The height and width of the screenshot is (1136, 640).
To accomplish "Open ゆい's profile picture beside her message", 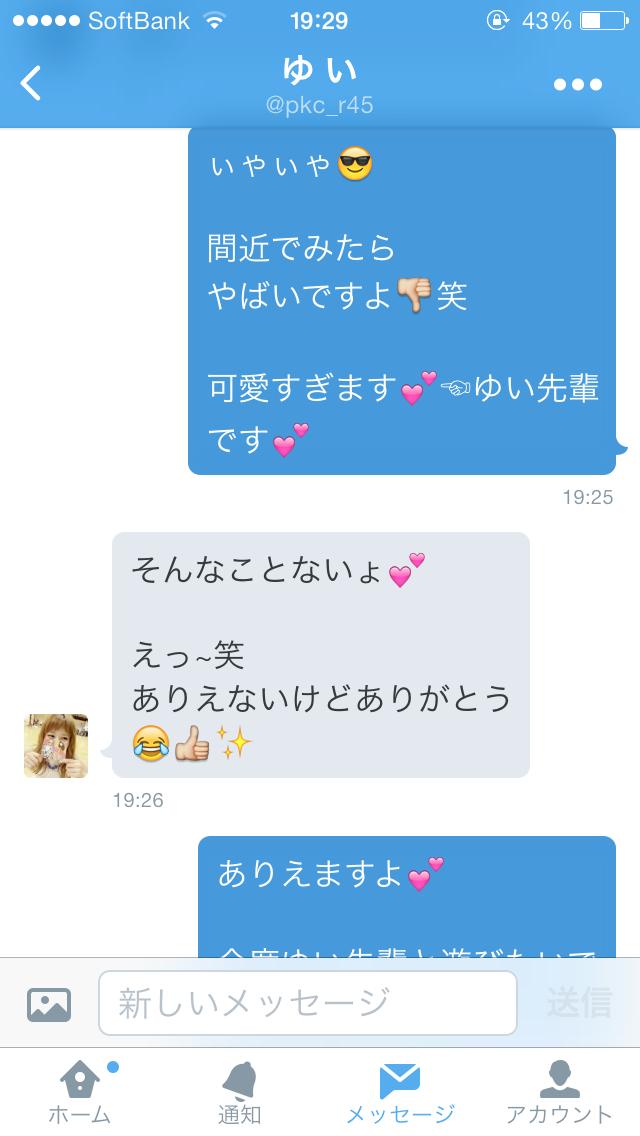I will pyautogui.click(x=56, y=746).
